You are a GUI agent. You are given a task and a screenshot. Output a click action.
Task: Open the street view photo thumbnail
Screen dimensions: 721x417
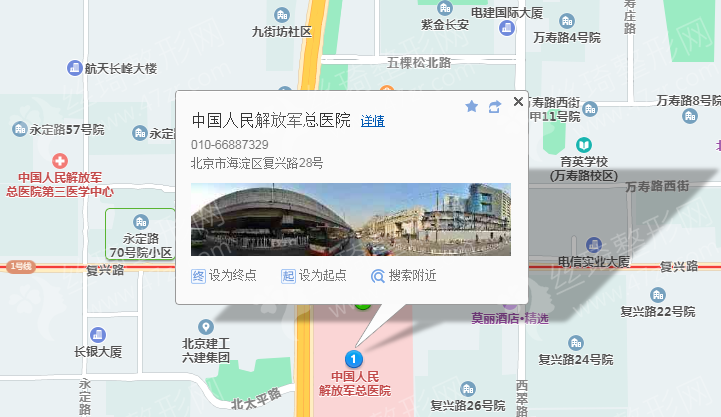350,219
